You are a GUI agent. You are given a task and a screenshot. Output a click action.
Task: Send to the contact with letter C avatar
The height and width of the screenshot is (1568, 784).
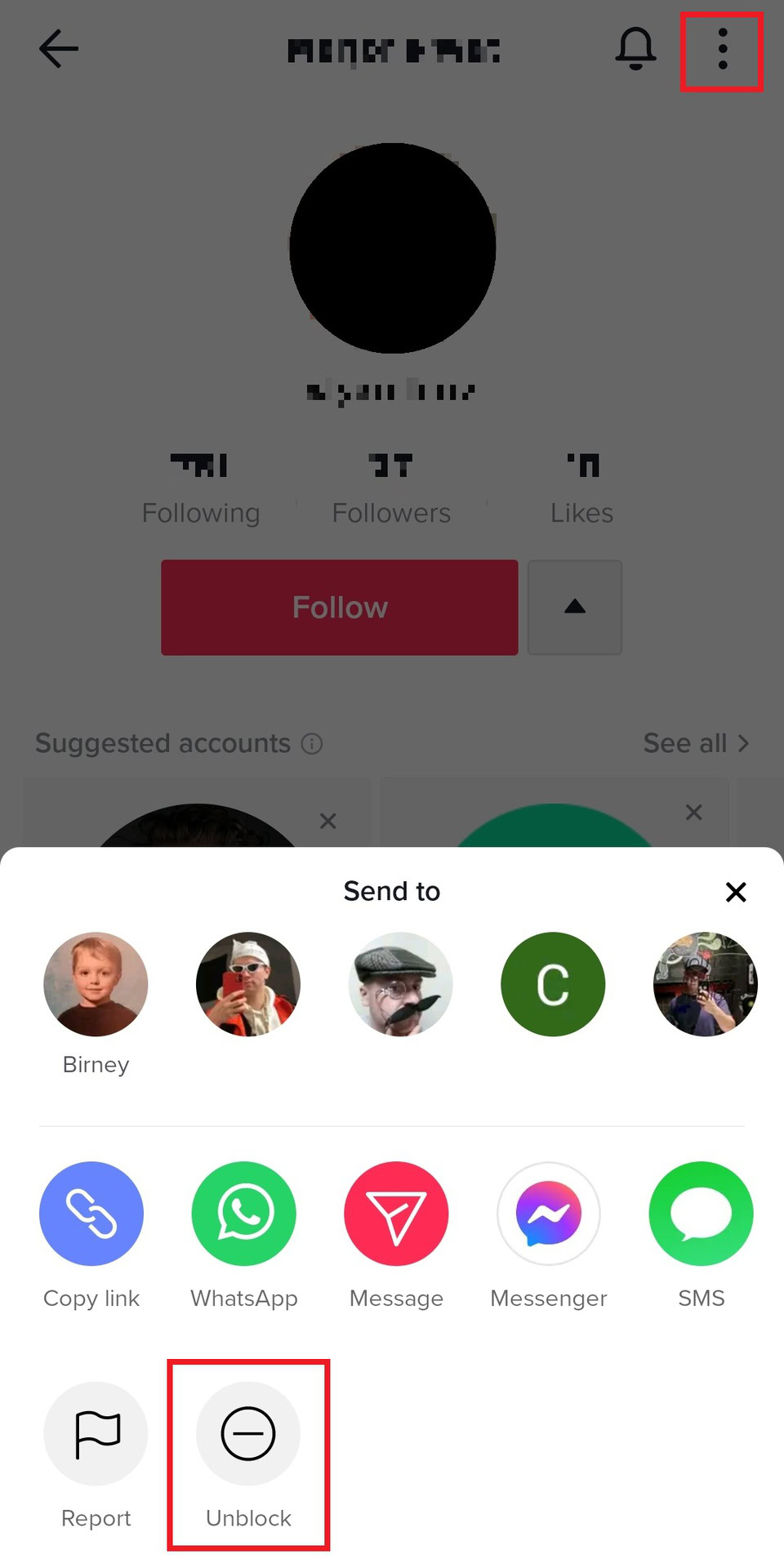pyautogui.click(x=553, y=984)
